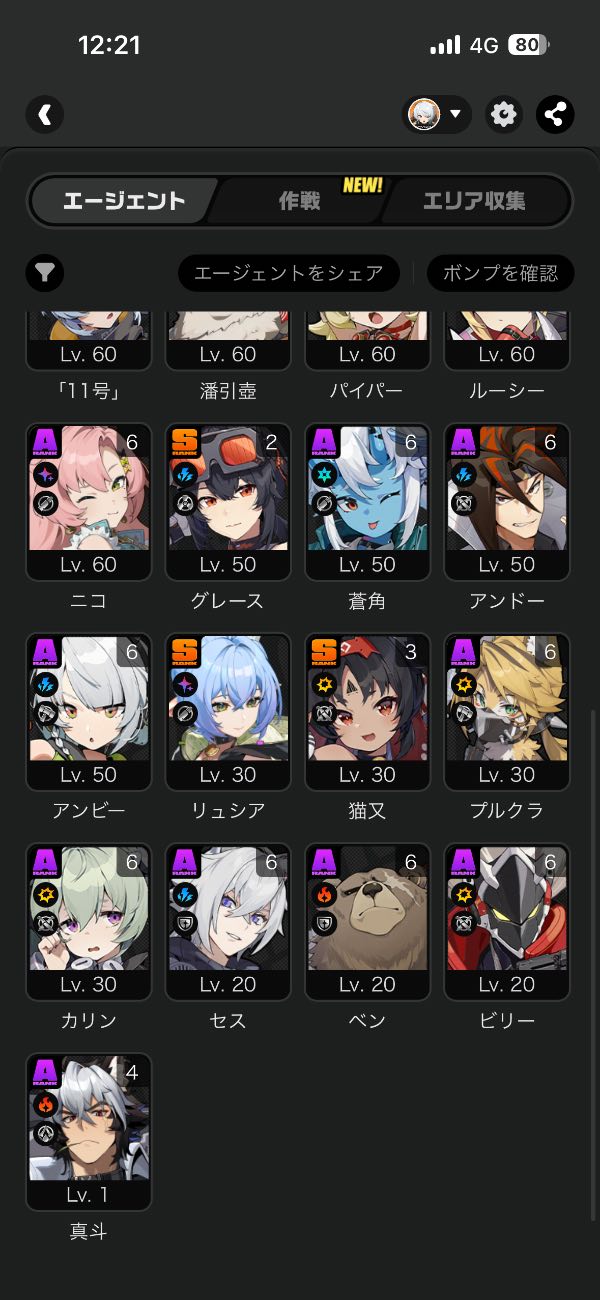Open the 猫又 agent card
600x1300 pixels.
click(367, 712)
